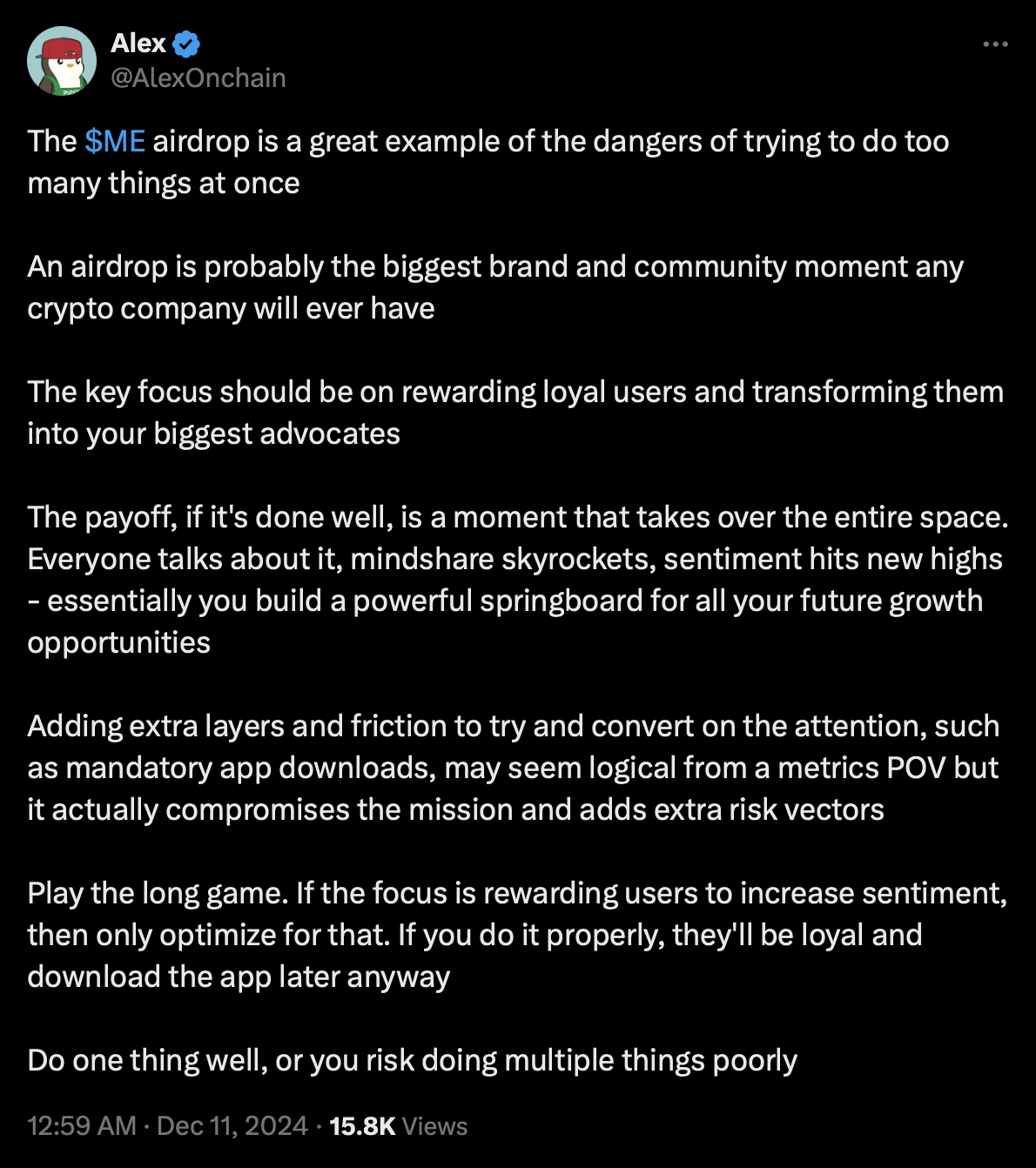Open the @AlexOnchain profile handle
The image size is (1036, 1168).
pos(198,78)
